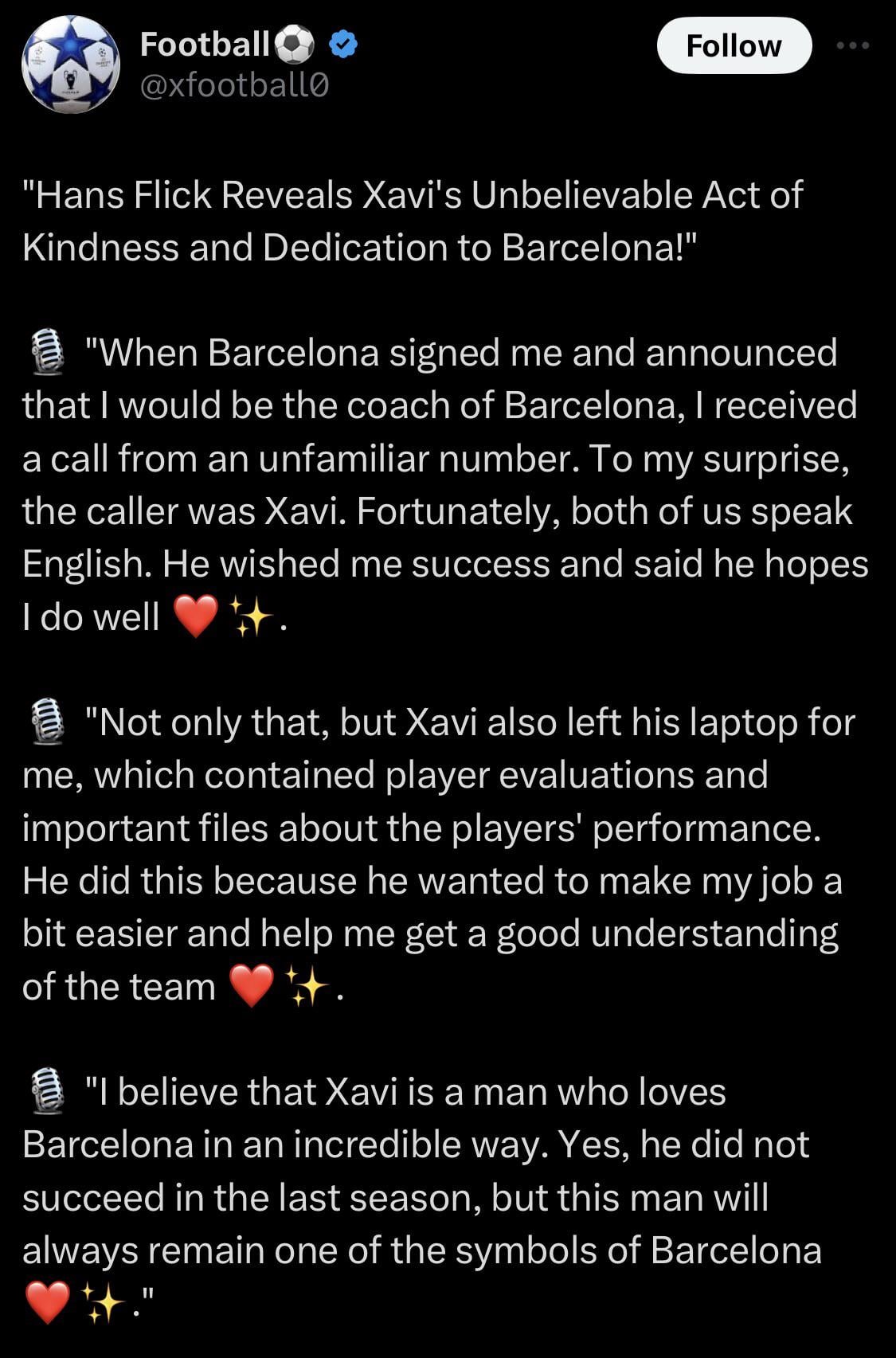The height and width of the screenshot is (1358, 896).
Task: Open the Football profile picture
Action: pos(70,64)
